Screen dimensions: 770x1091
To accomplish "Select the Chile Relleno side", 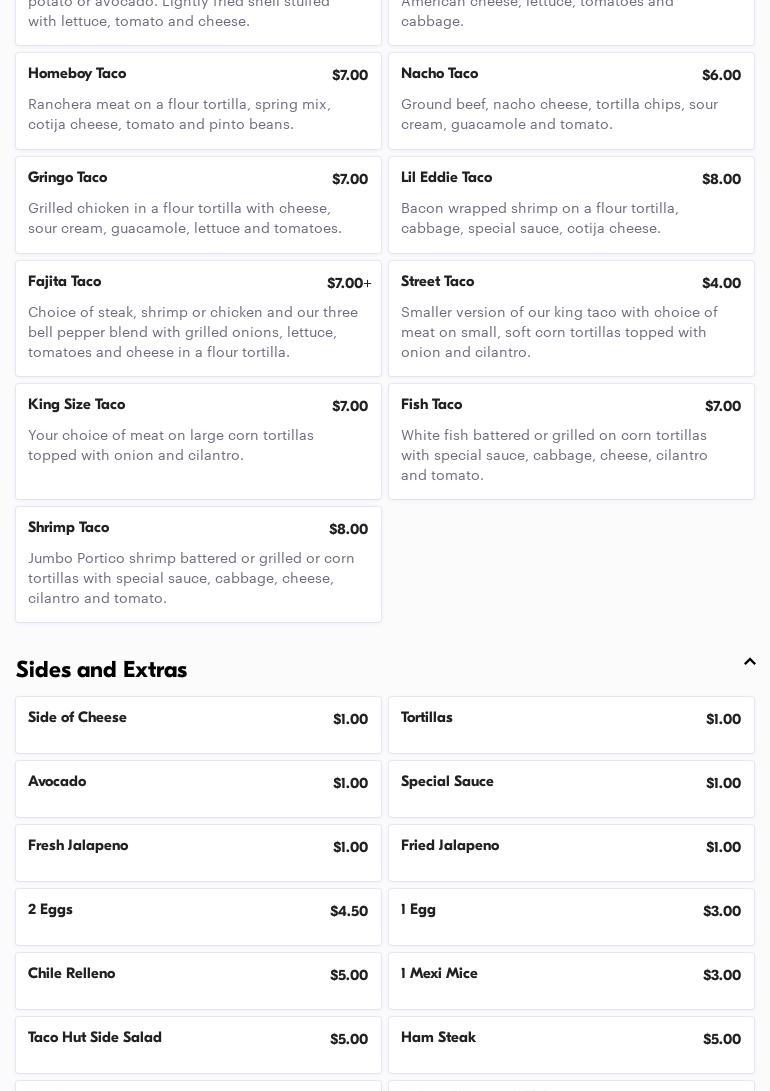I will [x=198, y=981].
